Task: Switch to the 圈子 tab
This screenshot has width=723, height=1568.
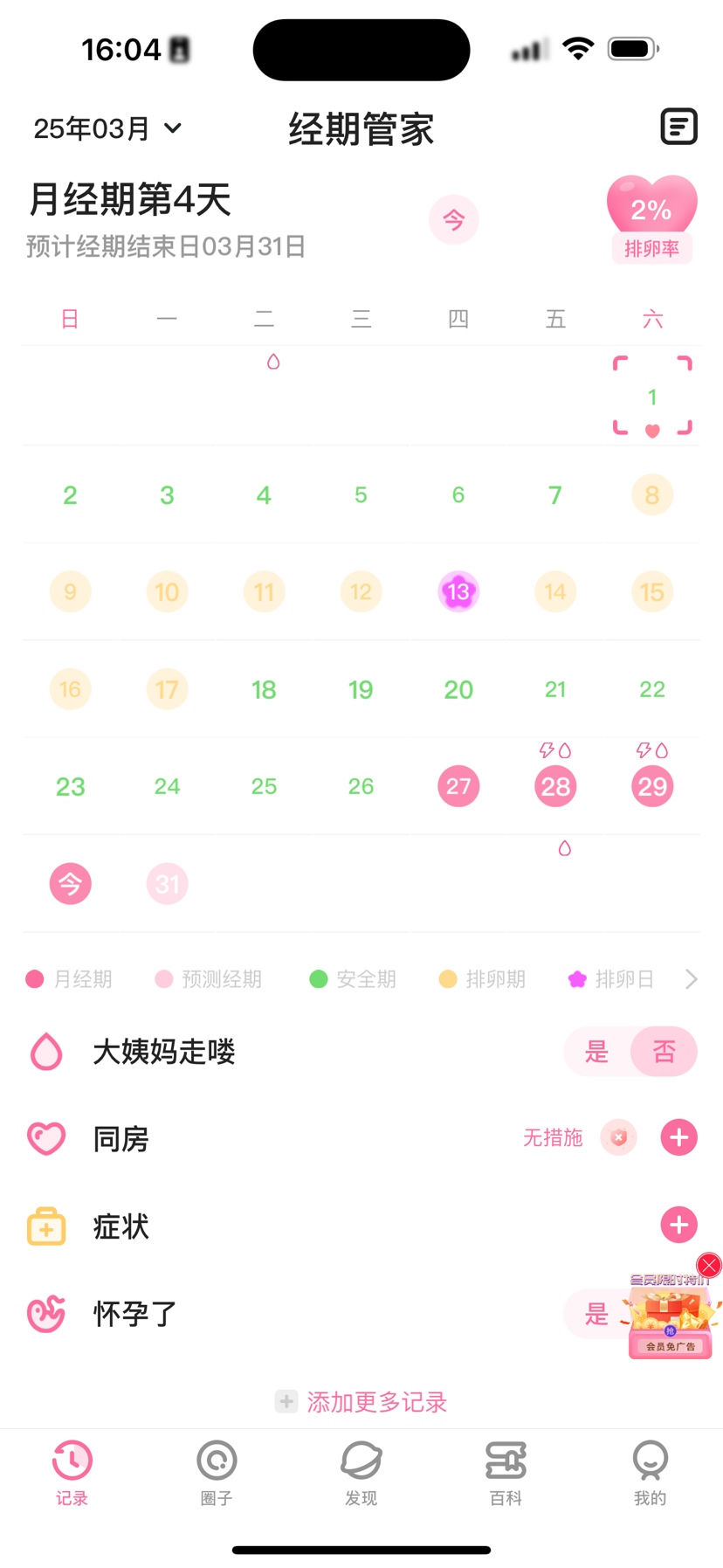Action: (x=217, y=1472)
